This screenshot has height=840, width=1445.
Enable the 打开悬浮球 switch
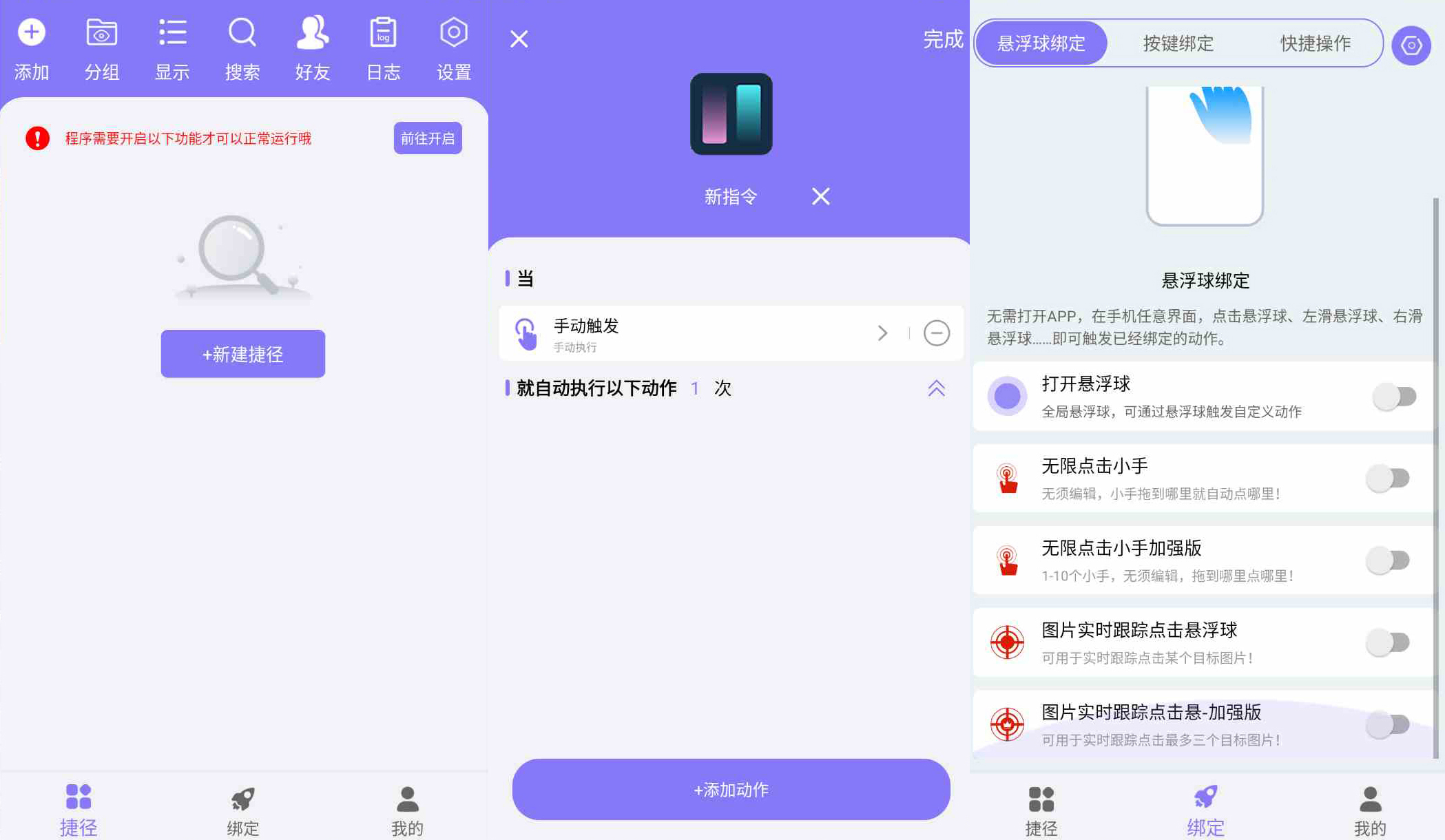tap(1393, 397)
